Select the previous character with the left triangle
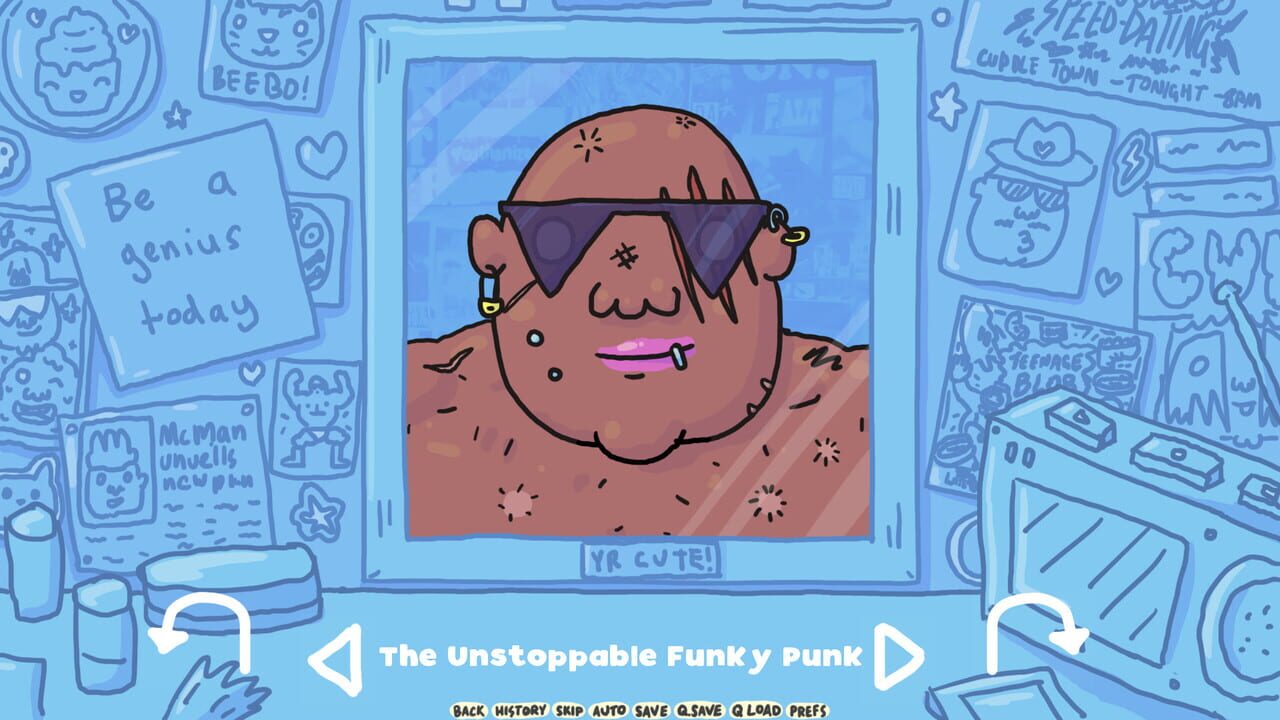 pyautogui.click(x=336, y=658)
